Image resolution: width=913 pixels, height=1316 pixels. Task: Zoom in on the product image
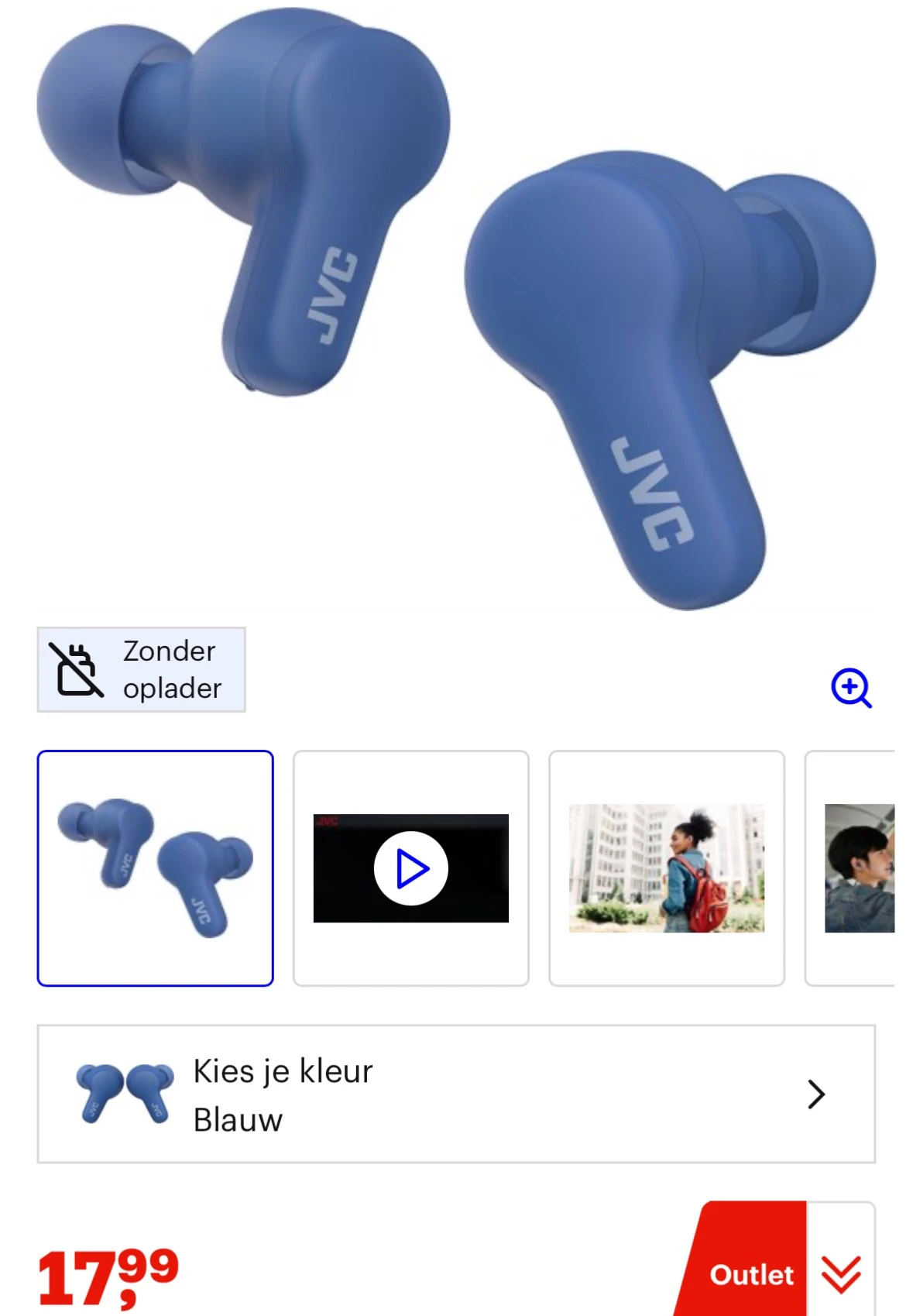[851, 688]
